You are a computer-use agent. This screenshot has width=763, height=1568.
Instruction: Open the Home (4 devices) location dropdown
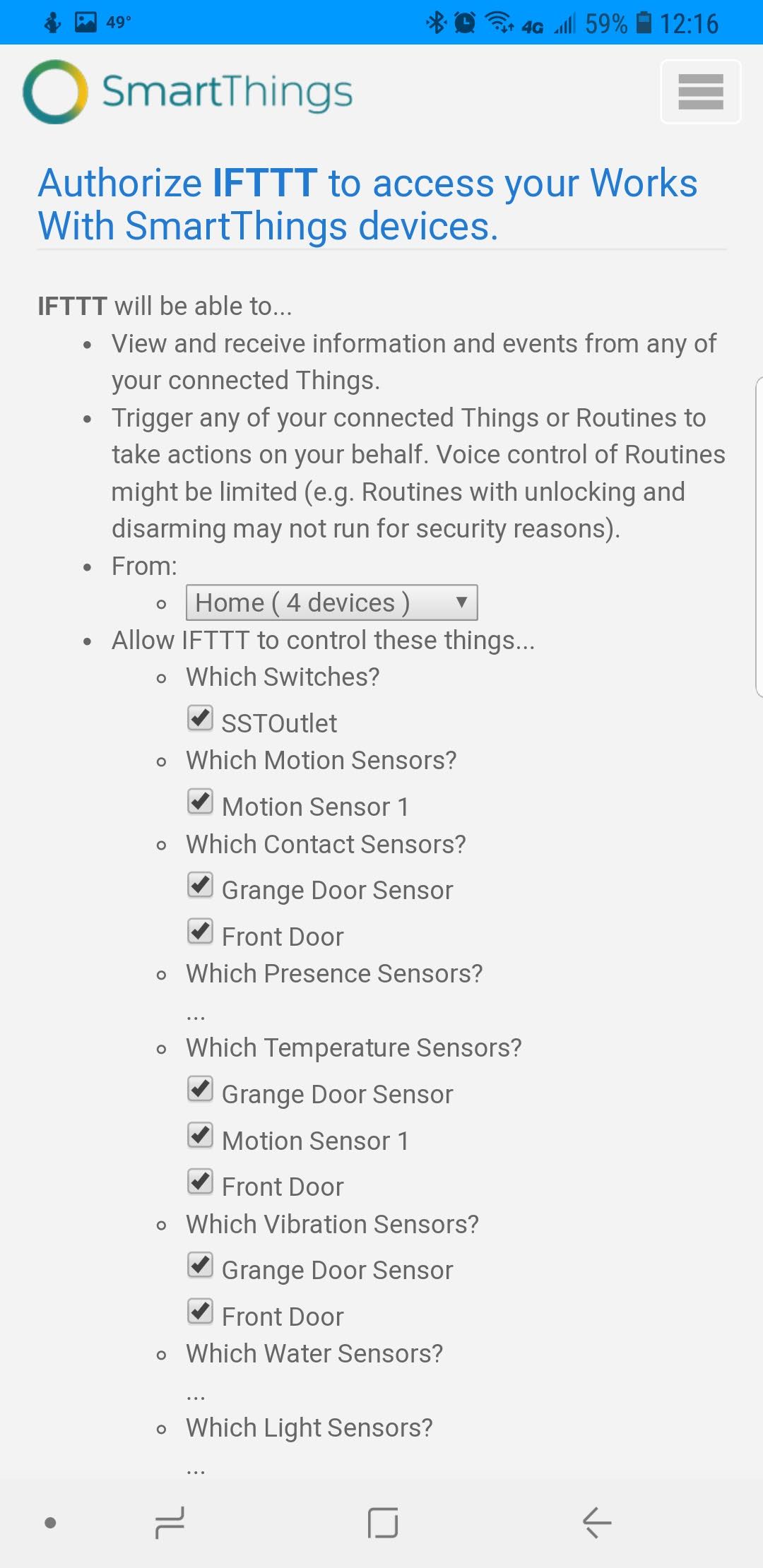331,602
